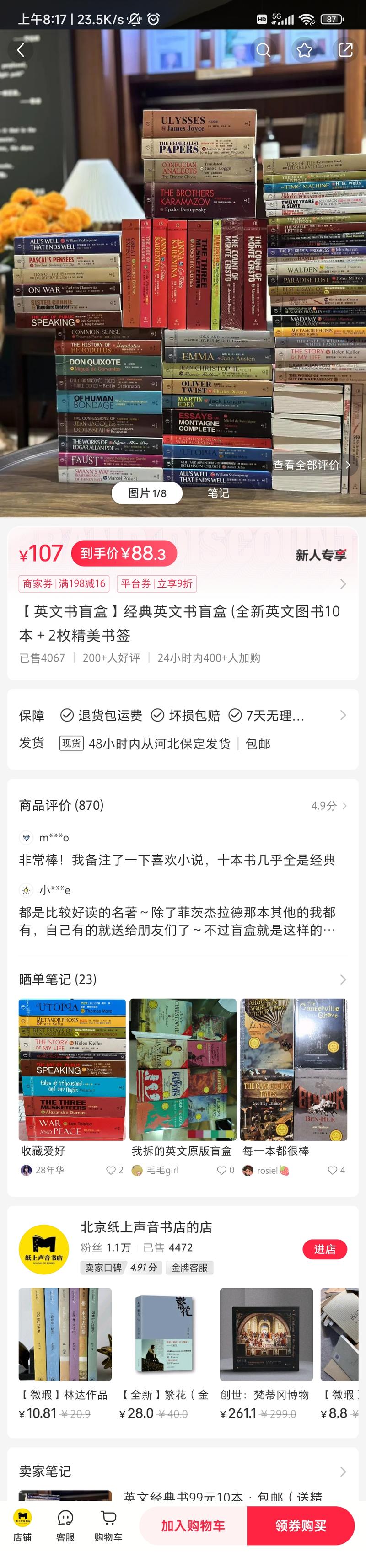Share this product listing
The image size is (366, 1568).
click(x=345, y=50)
